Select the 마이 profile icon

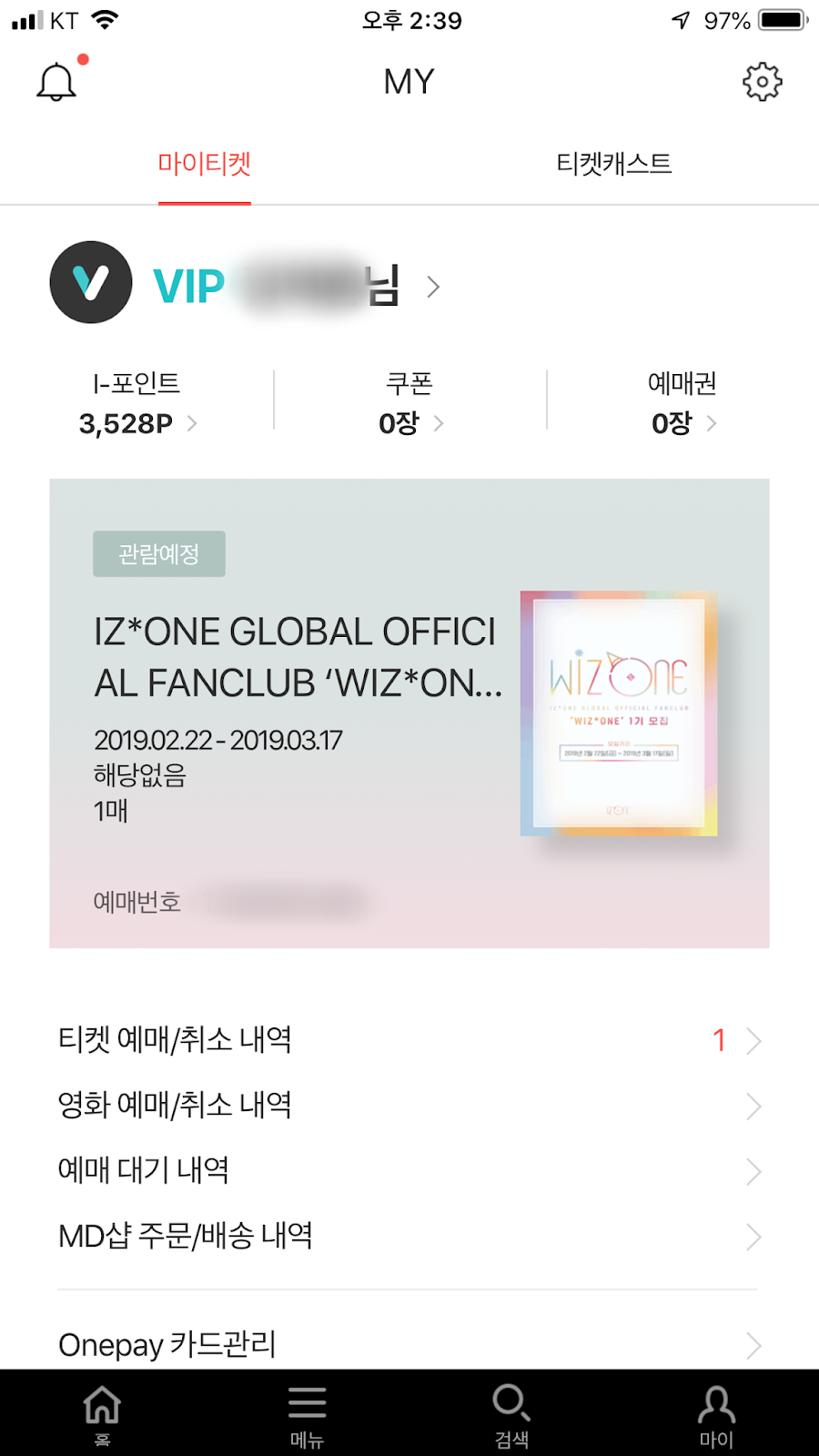click(x=716, y=1410)
